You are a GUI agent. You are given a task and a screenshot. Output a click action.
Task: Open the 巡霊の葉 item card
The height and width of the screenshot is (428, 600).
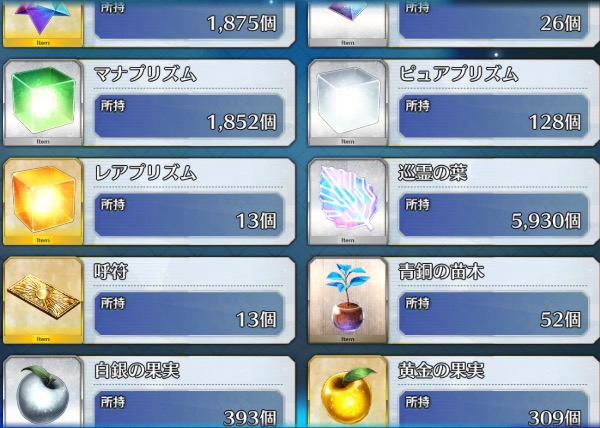[x=450, y=201]
